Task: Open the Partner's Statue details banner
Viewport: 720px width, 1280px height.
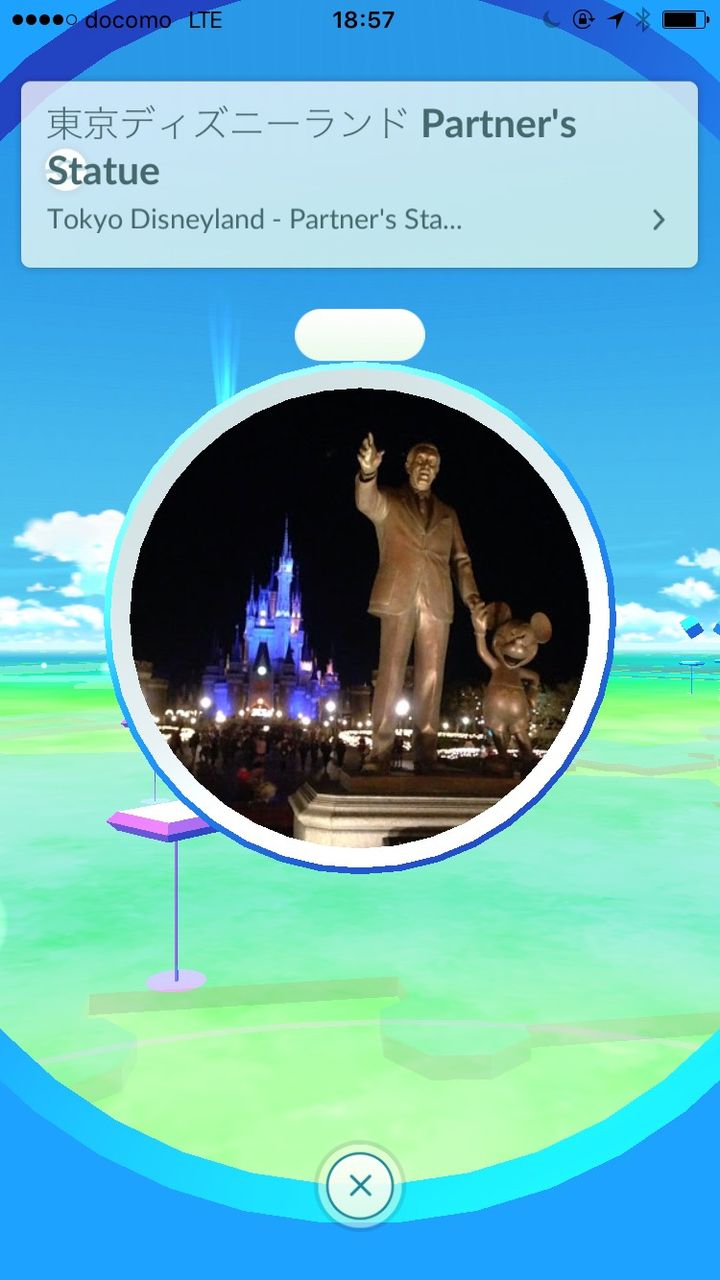Action: point(359,174)
